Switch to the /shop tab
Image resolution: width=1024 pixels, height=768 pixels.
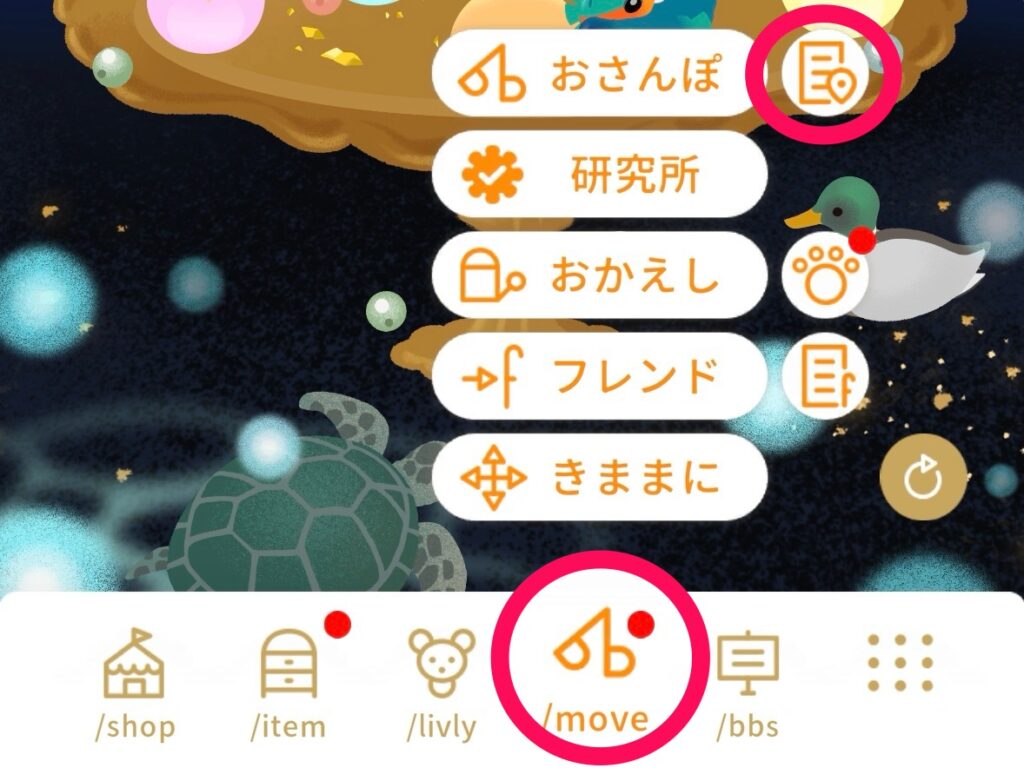click(134, 686)
